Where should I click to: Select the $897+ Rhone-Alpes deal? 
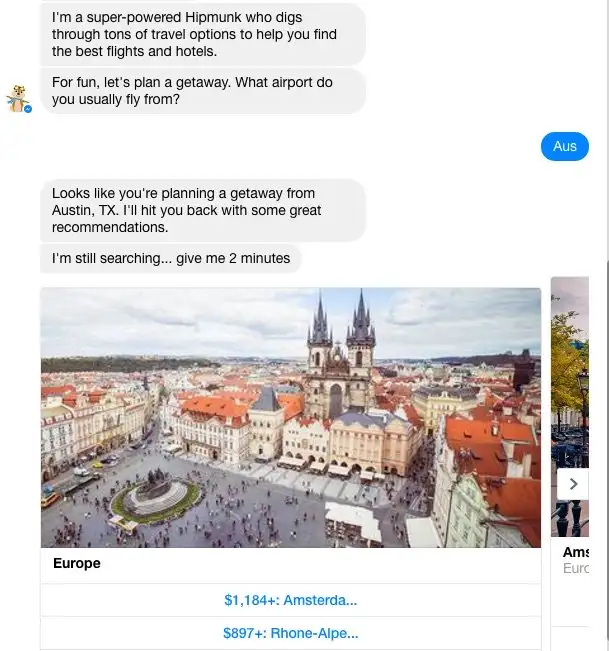coord(290,633)
